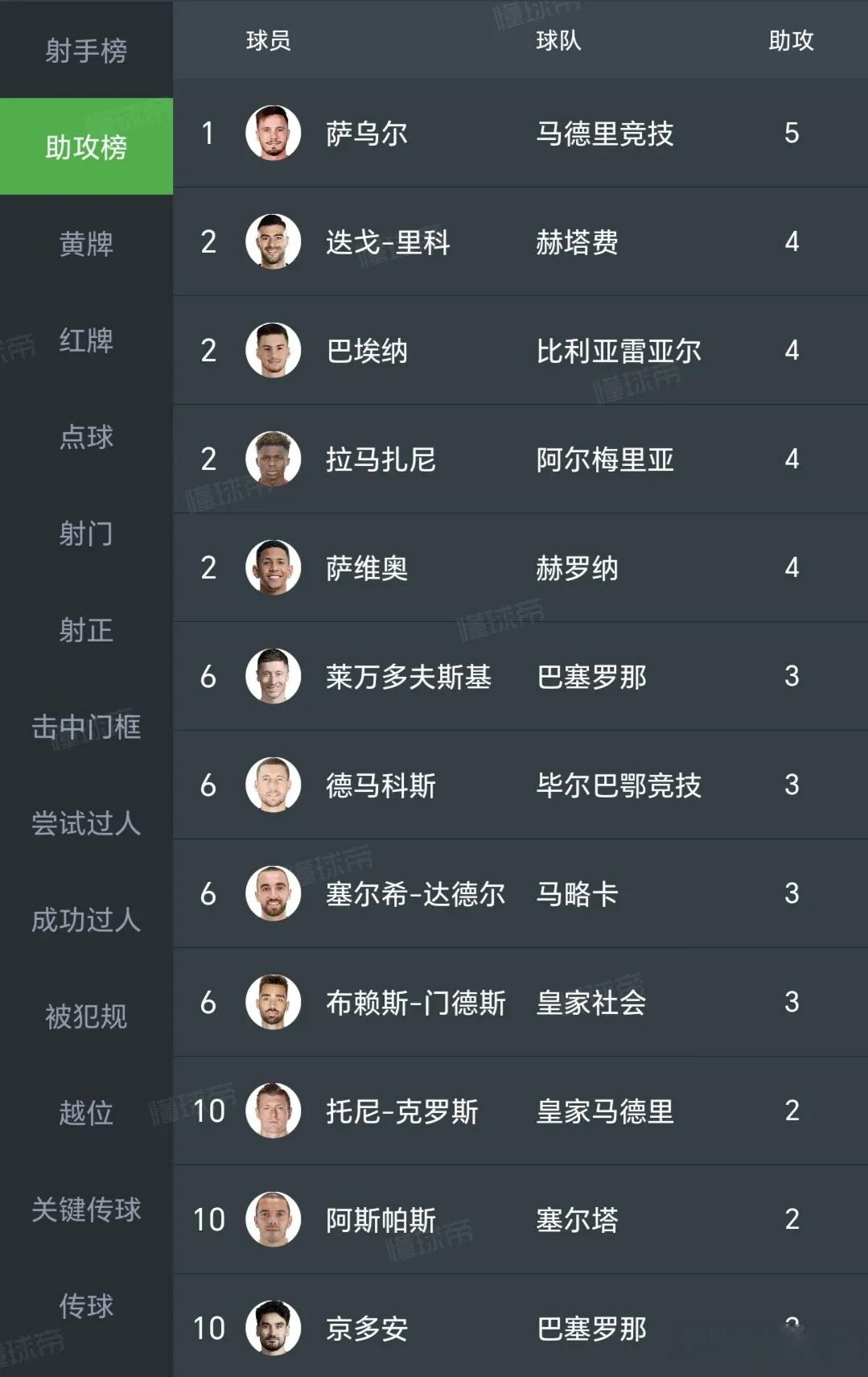The height and width of the screenshot is (1377, 868).
Task: Open the 黄牌 rankings
Action: pos(85,245)
